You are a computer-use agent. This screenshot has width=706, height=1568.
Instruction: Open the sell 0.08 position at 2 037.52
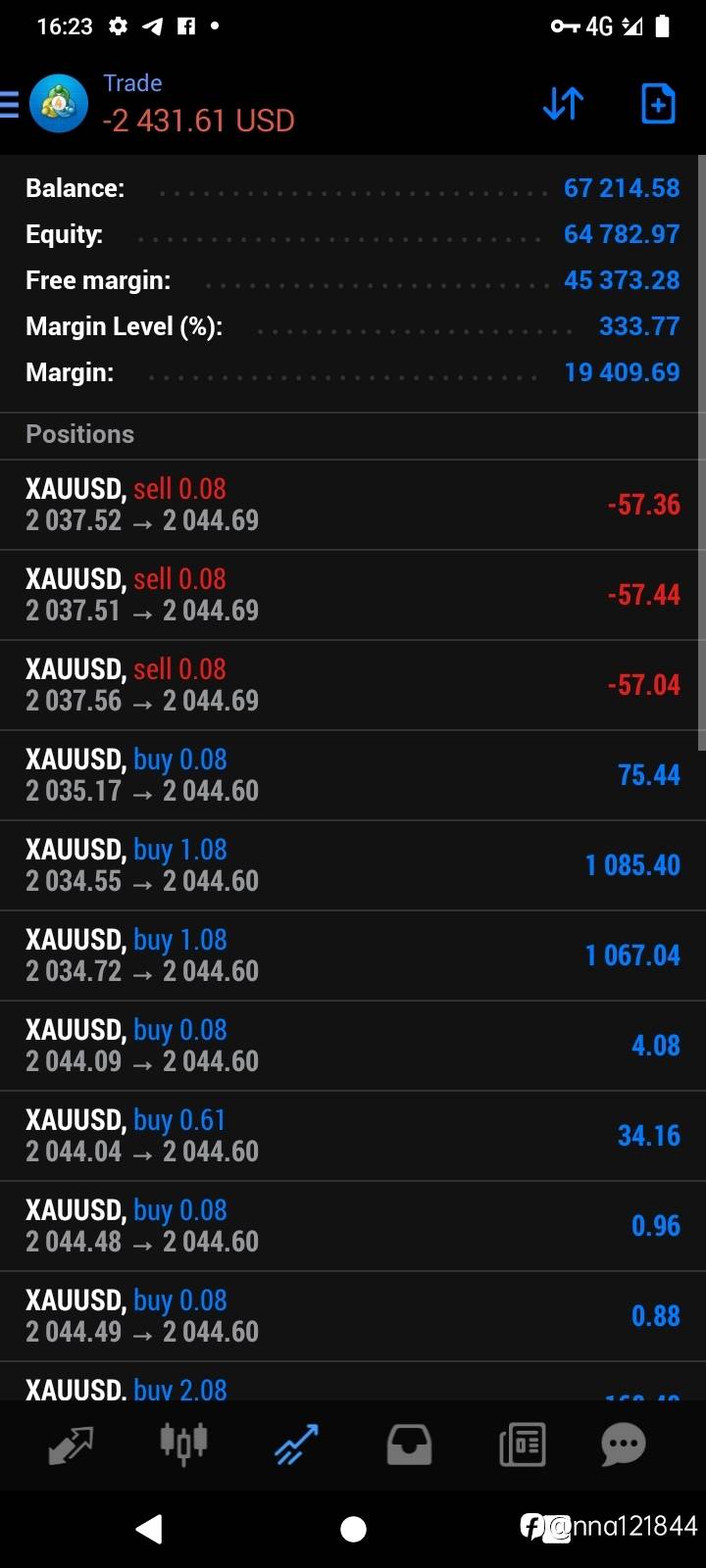point(353,505)
